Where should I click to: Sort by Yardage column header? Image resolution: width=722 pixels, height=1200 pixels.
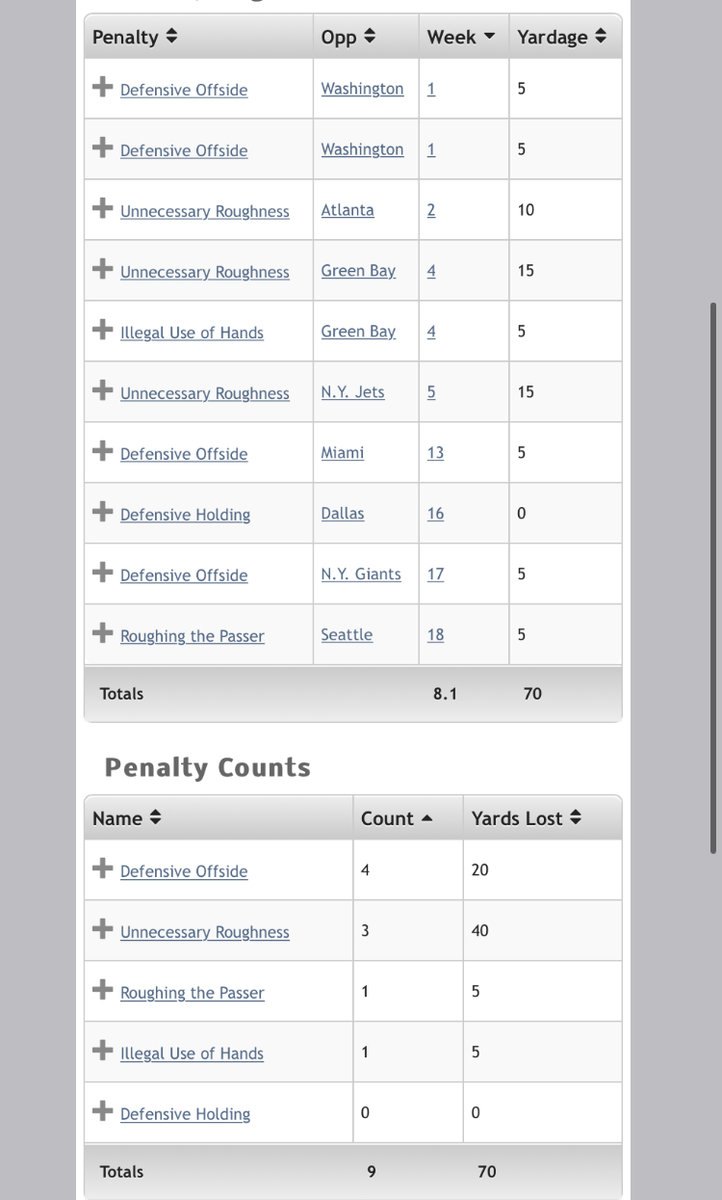[561, 37]
